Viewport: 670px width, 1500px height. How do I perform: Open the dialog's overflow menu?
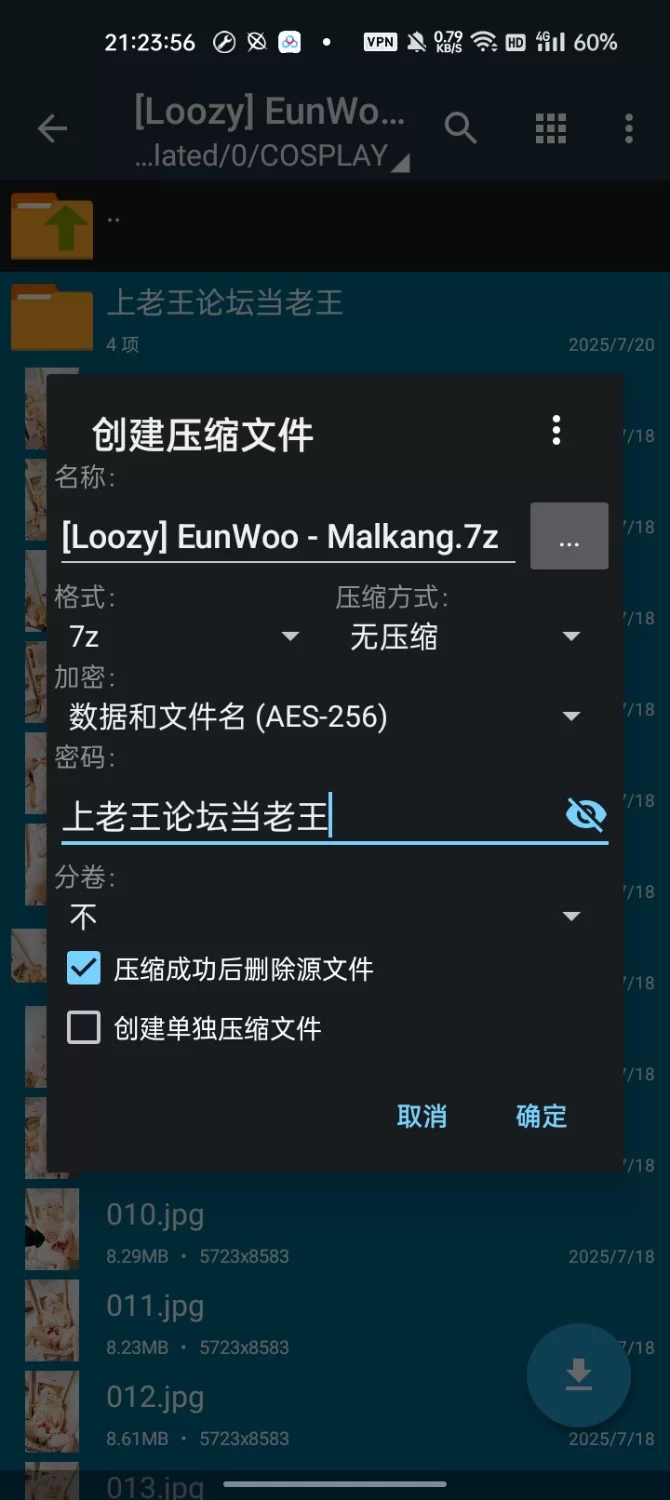pyautogui.click(x=556, y=431)
